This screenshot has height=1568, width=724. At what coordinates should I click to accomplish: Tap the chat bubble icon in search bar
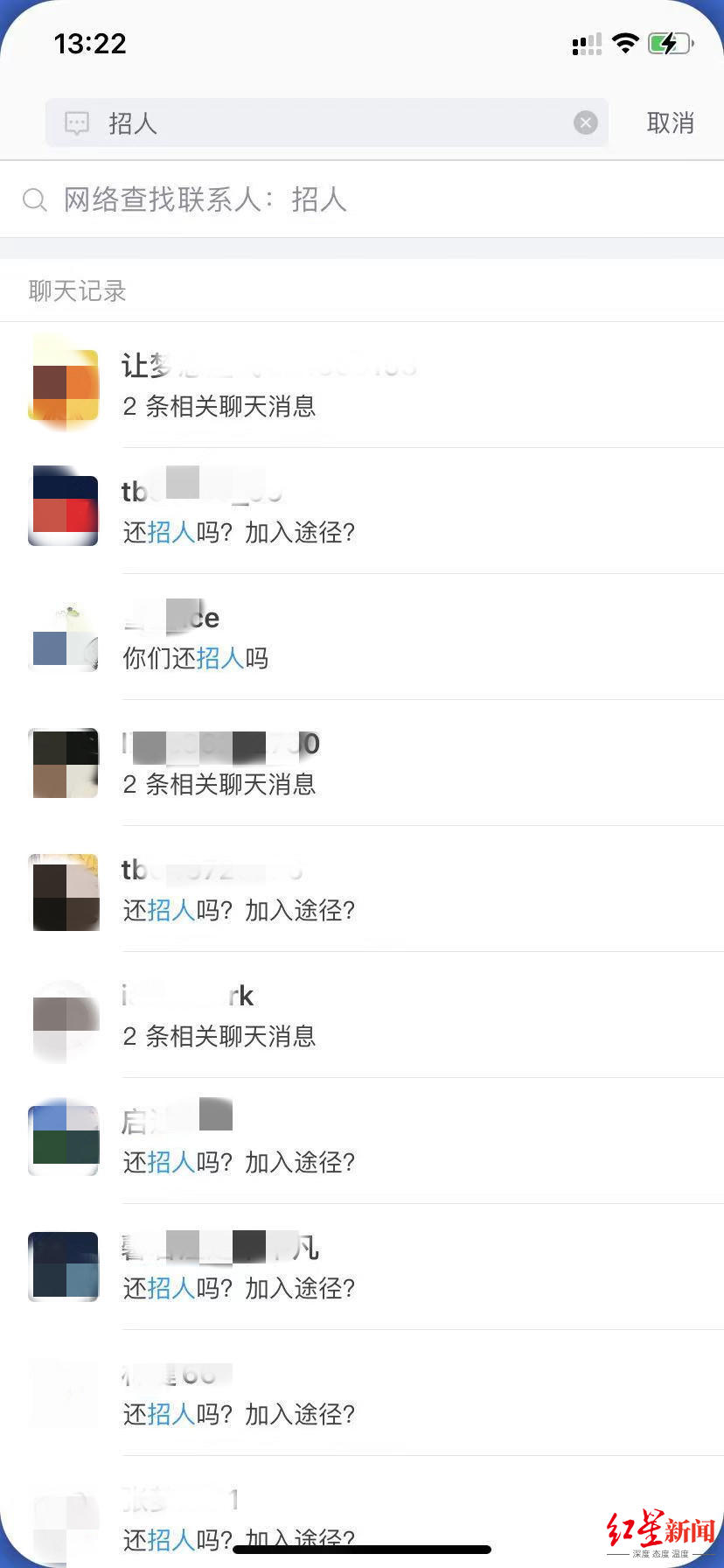click(x=78, y=122)
